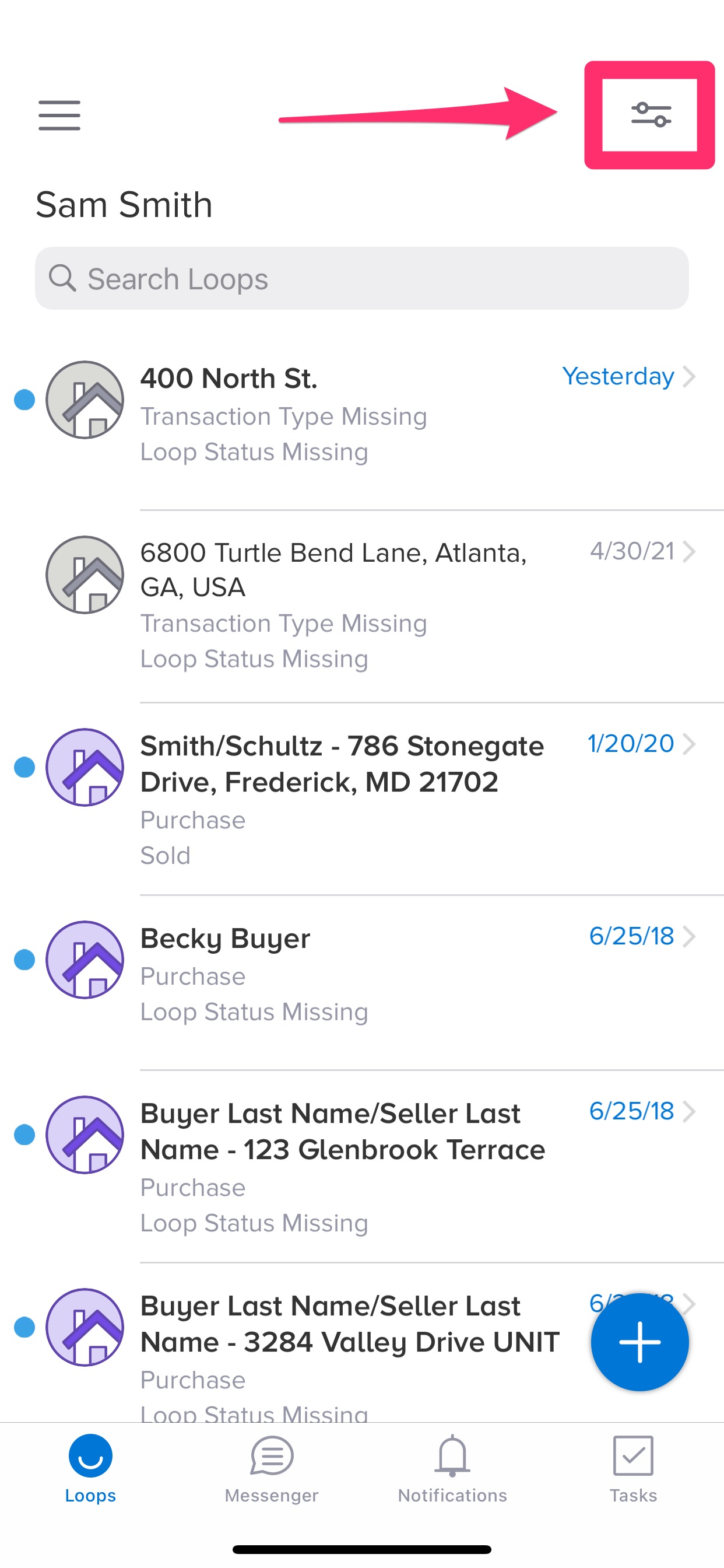Tap the magnifying glass in the search bar
Viewport: 724px width, 1568px height.
pyautogui.click(x=64, y=279)
